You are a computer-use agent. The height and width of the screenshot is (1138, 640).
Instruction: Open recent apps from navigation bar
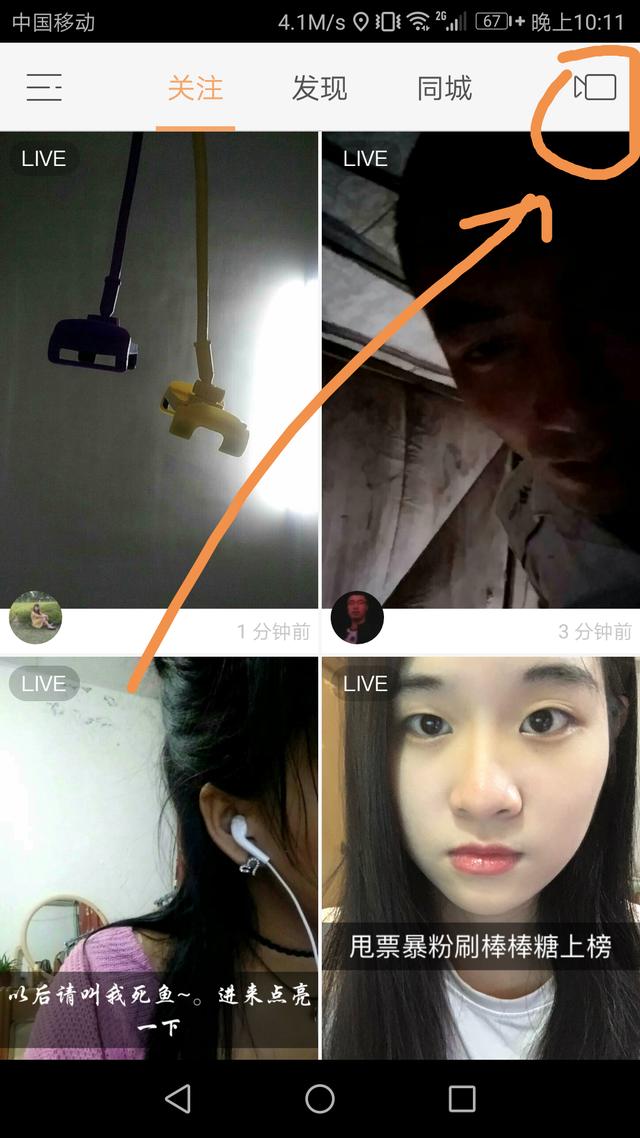click(462, 1098)
